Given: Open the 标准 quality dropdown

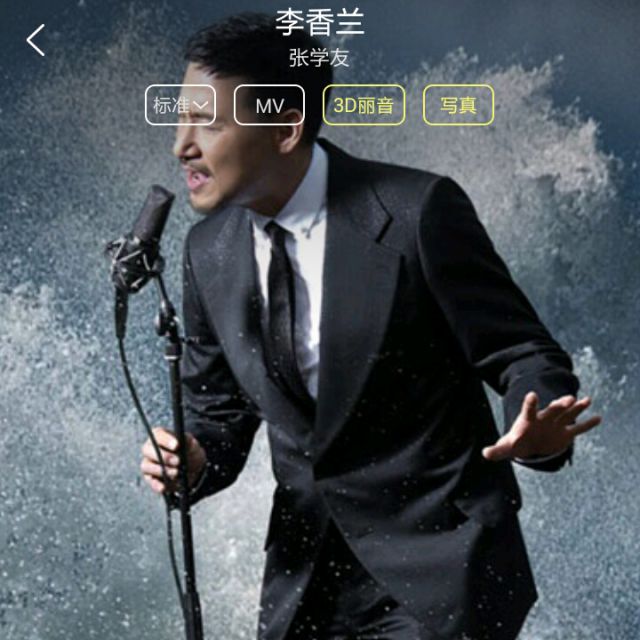Looking at the screenshot, I should pos(180,105).
